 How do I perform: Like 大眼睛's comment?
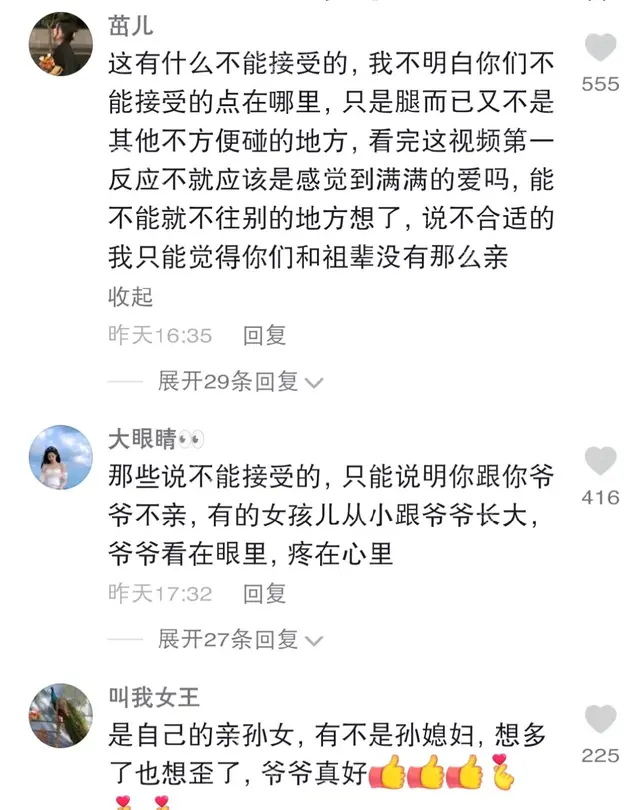pos(600,462)
